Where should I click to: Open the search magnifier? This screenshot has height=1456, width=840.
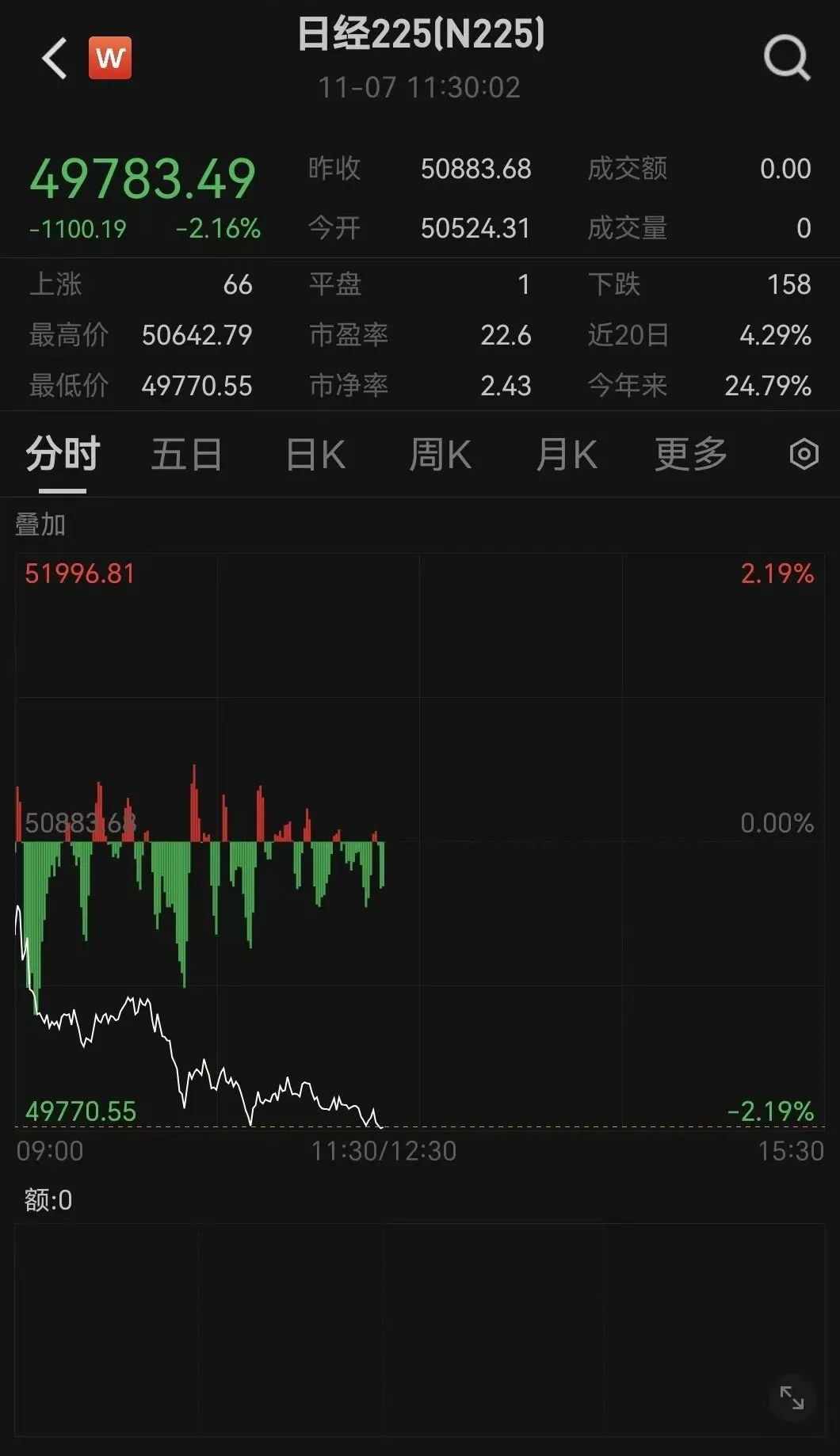[786, 59]
